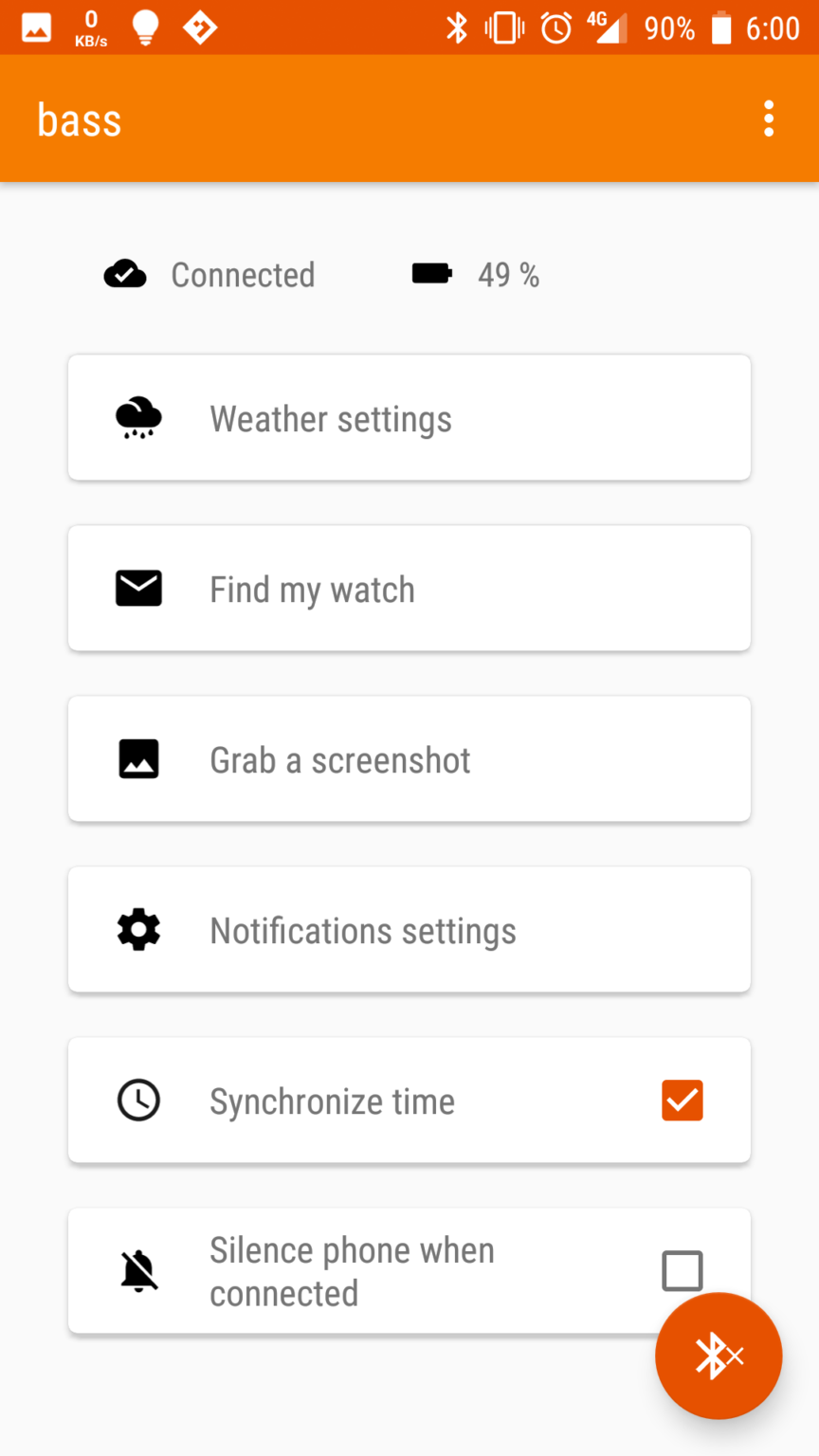Viewport: 819px width, 1456px height.
Task: Open Notifications settings
Action: (409, 930)
